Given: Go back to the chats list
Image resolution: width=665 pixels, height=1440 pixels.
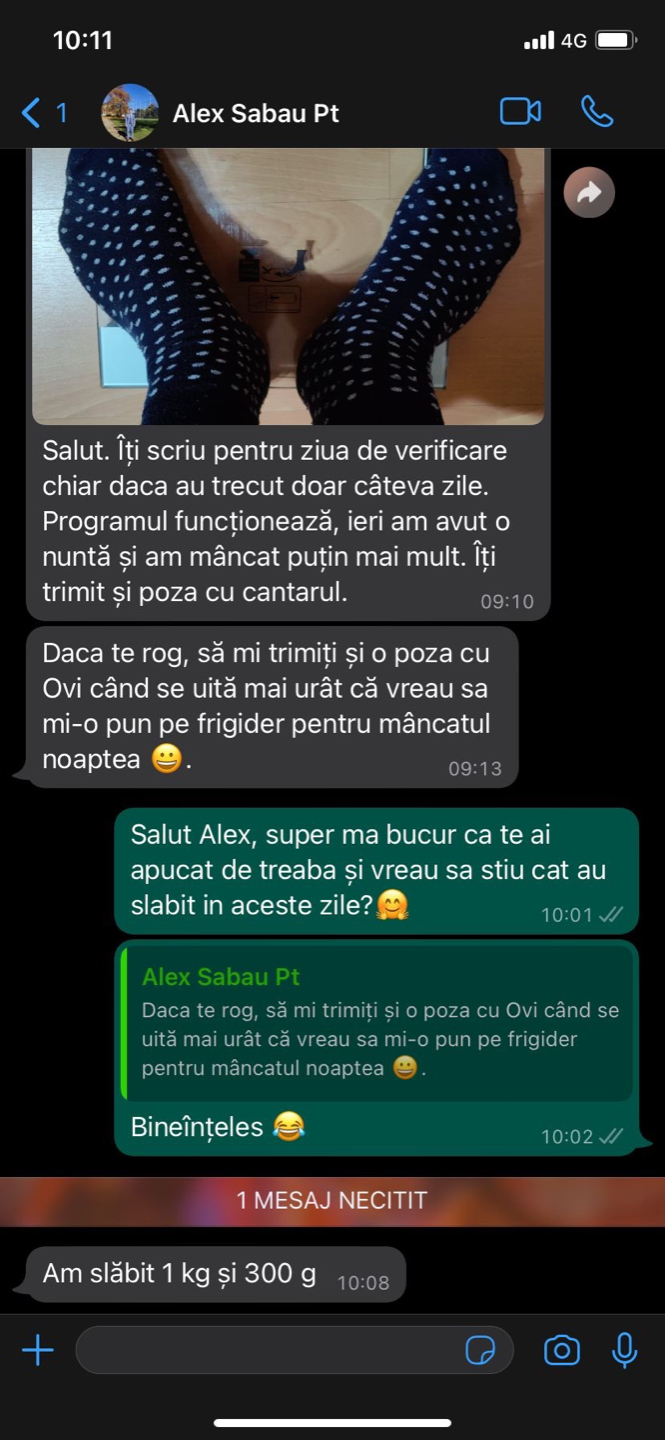Looking at the screenshot, I should coord(42,113).
